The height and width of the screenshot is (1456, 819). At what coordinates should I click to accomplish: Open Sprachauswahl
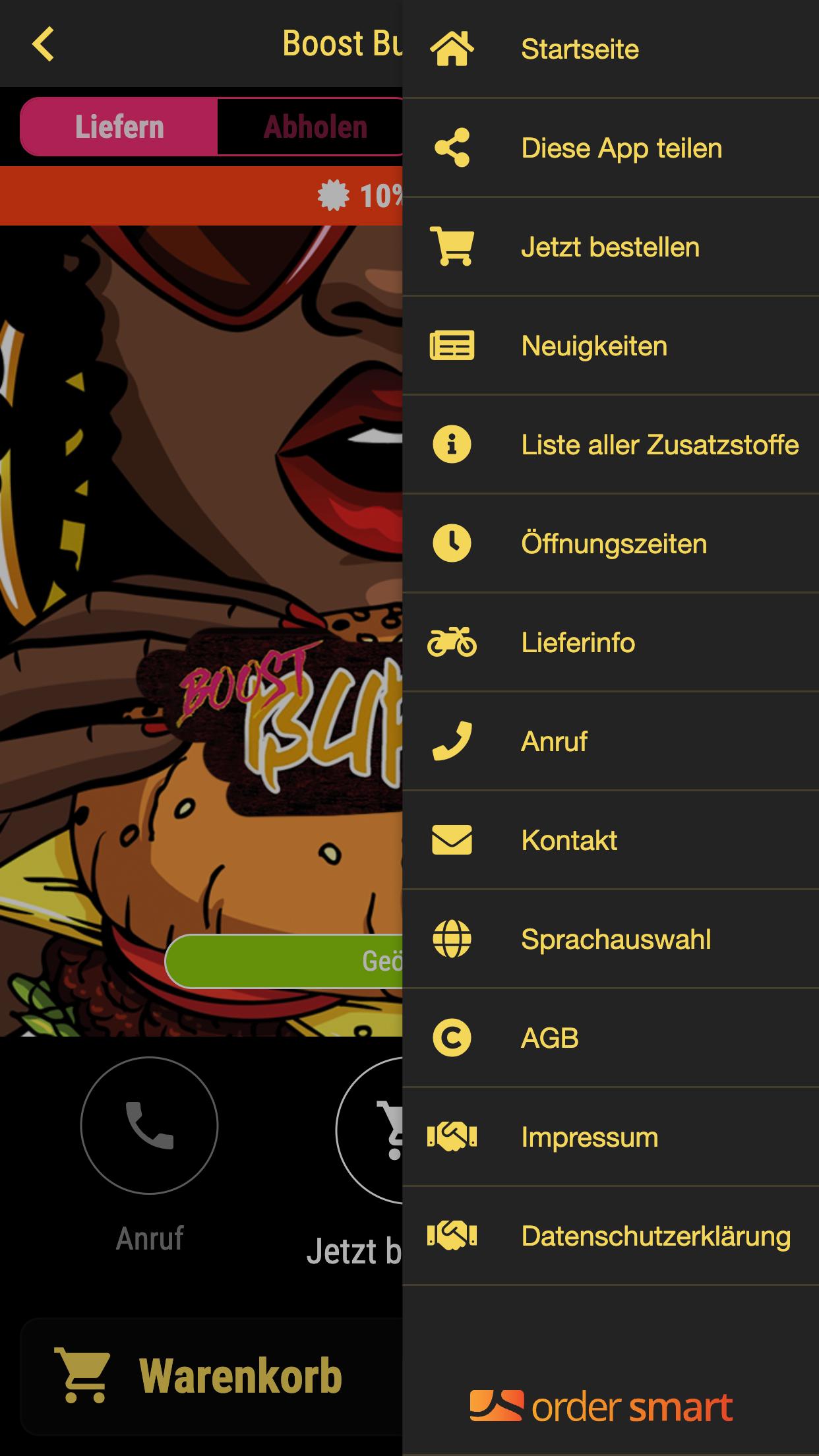pos(611,939)
